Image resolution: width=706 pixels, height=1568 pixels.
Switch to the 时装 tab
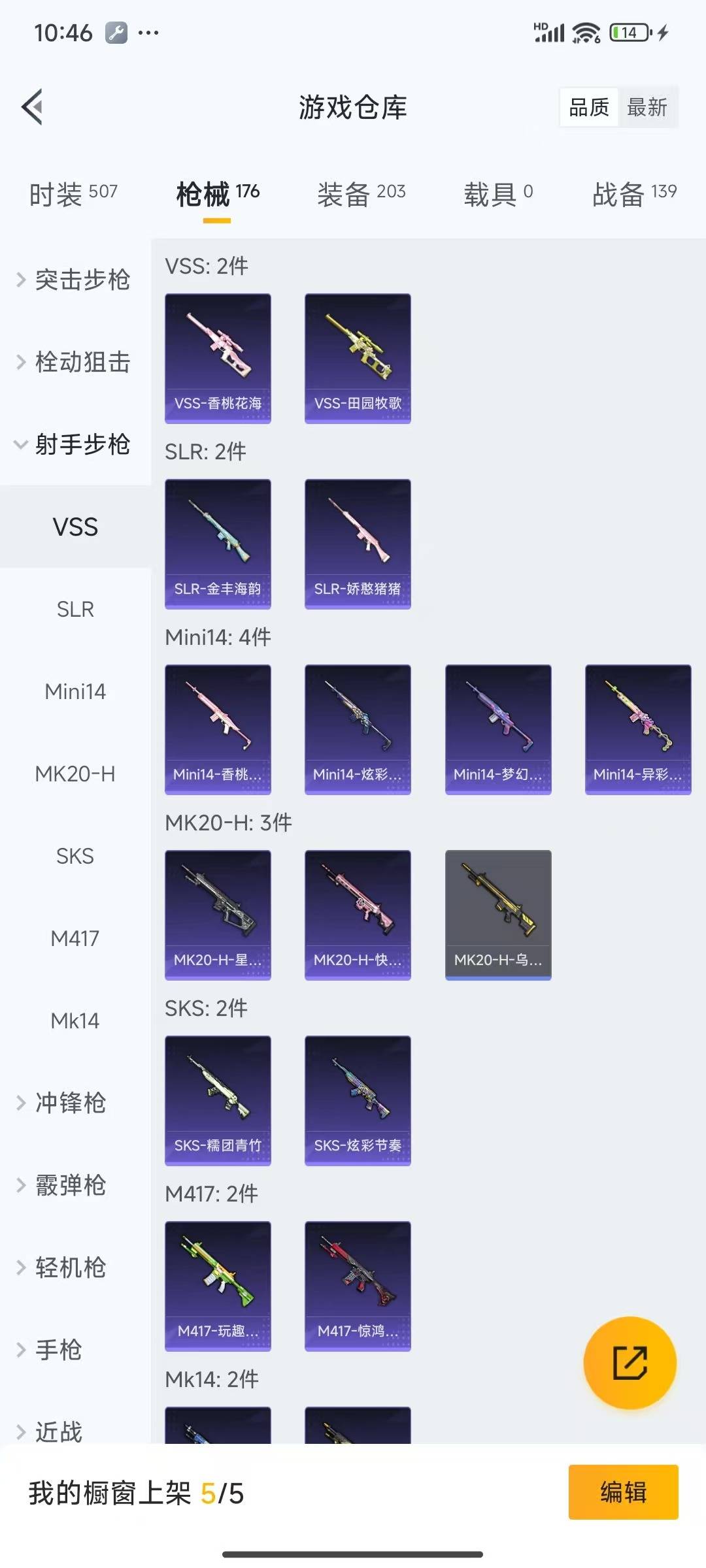[73, 194]
